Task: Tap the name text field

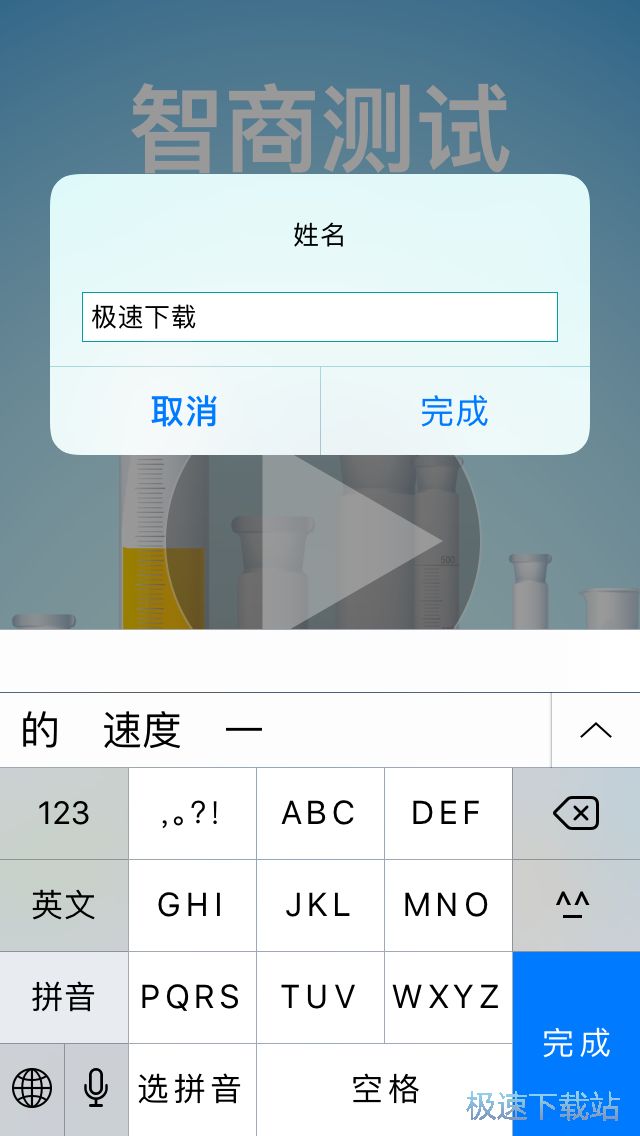Action: tap(319, 317)
